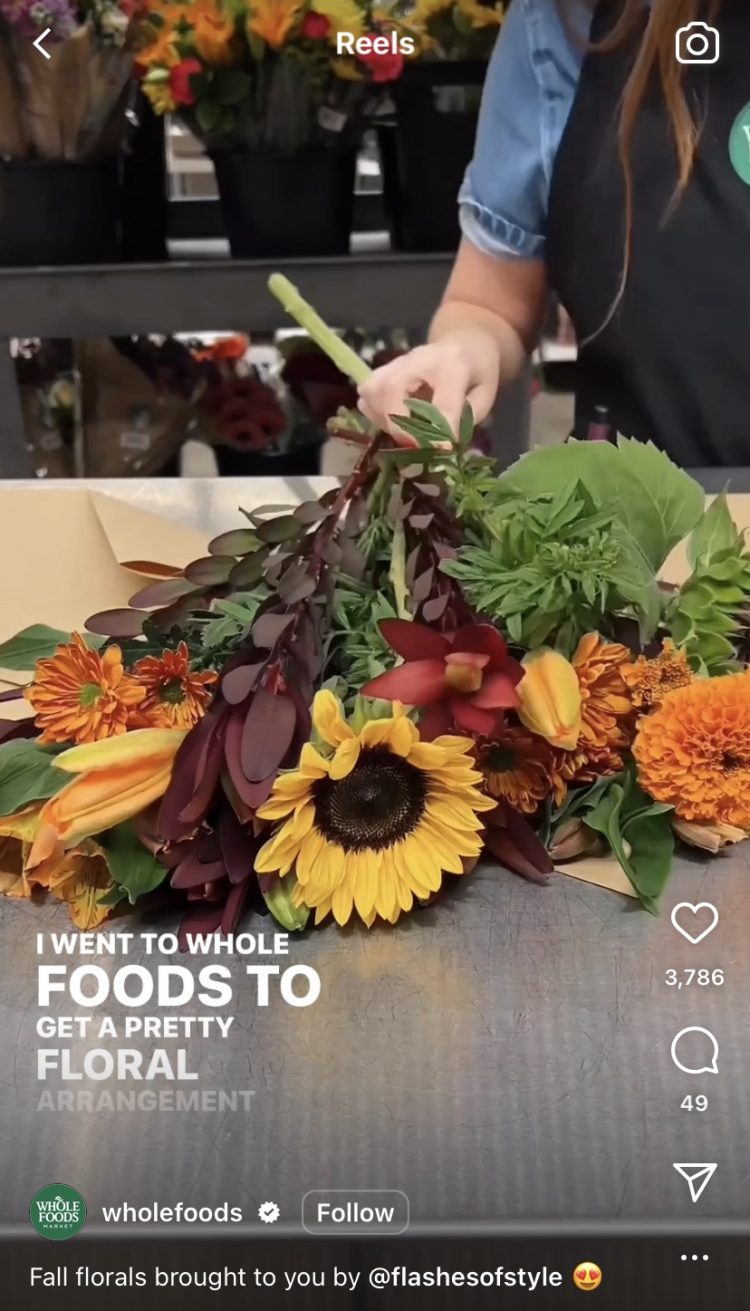Share this reel via the send icon
Image resolution: width=750 pixels, height=1311 pixels.
[x=694, y=1182]
